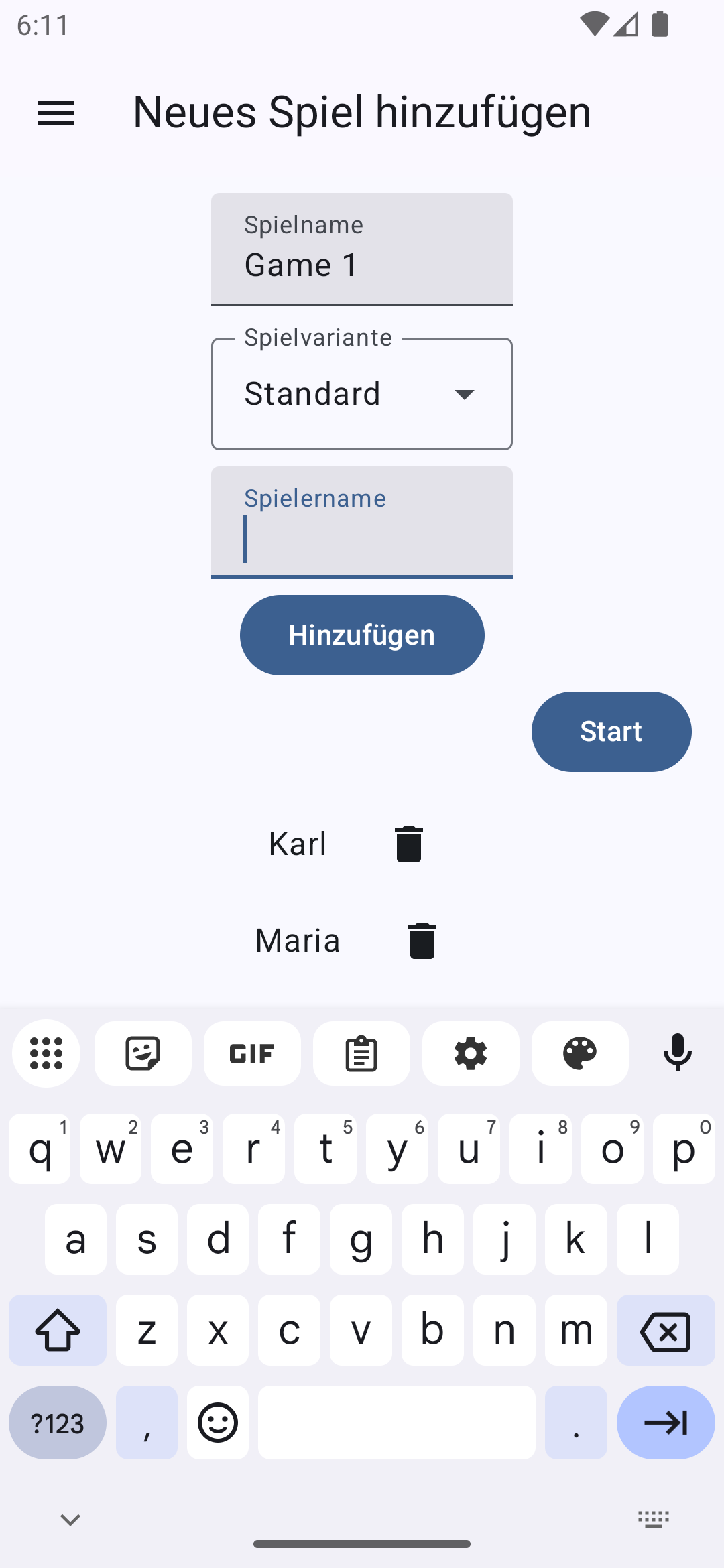Open the emoji picker key

218,1423
